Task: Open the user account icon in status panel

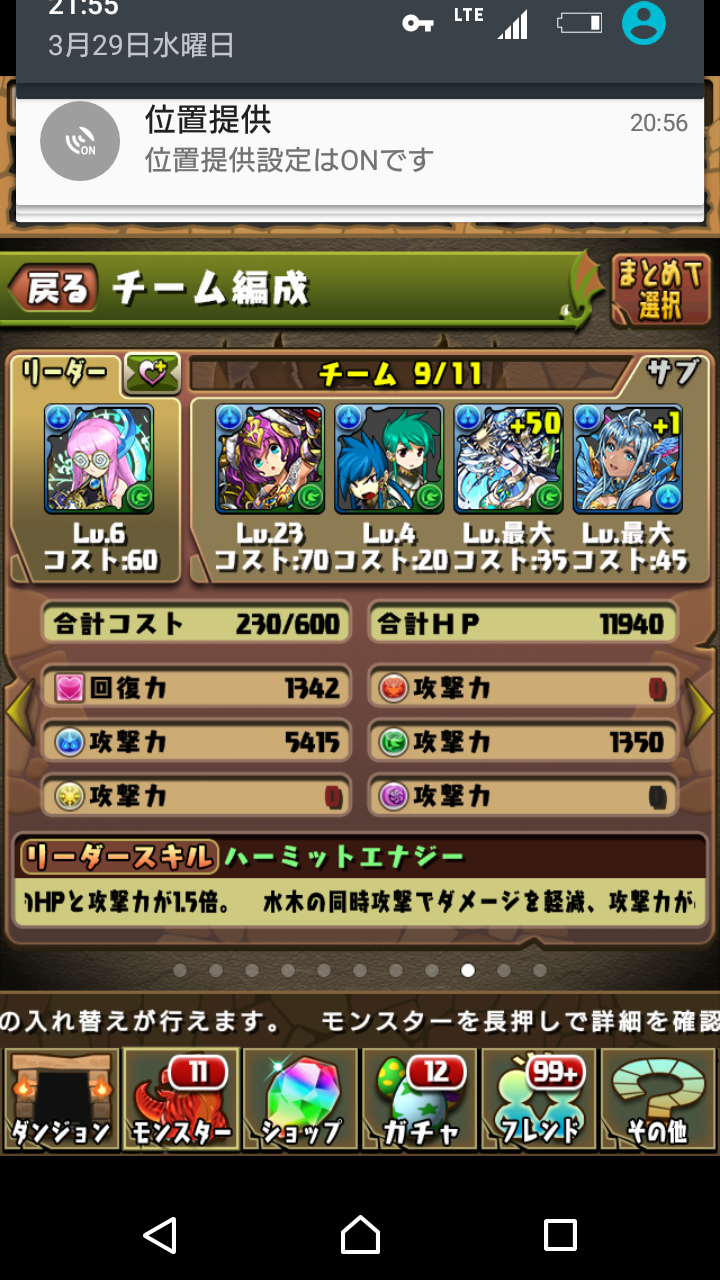Action: (x=644, y=21)
